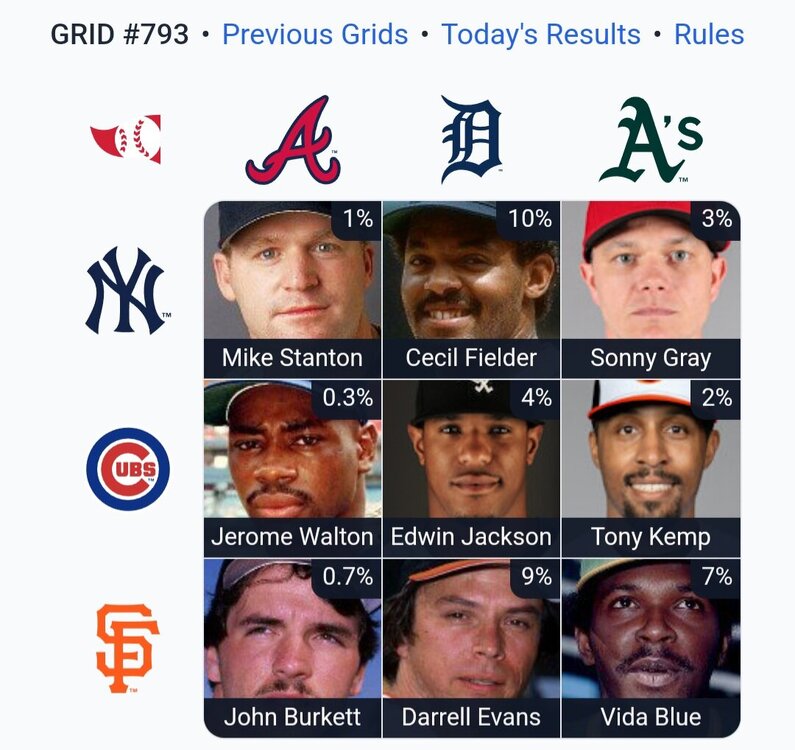Screen dimensions: 795x750
Task: Tap the Sonny Gray tile
Action: [x=650, y=289]
